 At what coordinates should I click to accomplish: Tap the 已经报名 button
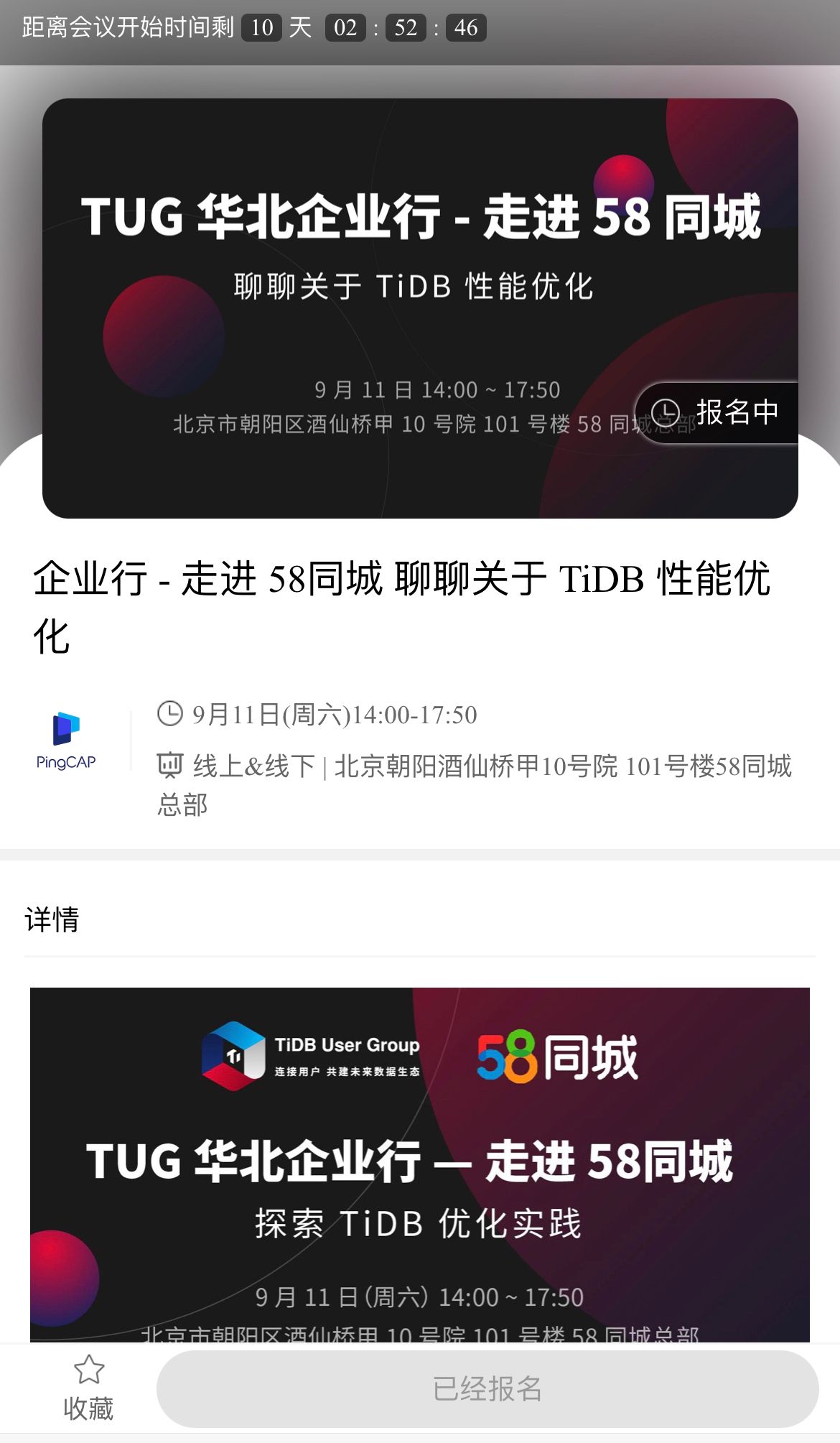[x=487, y=1388]
